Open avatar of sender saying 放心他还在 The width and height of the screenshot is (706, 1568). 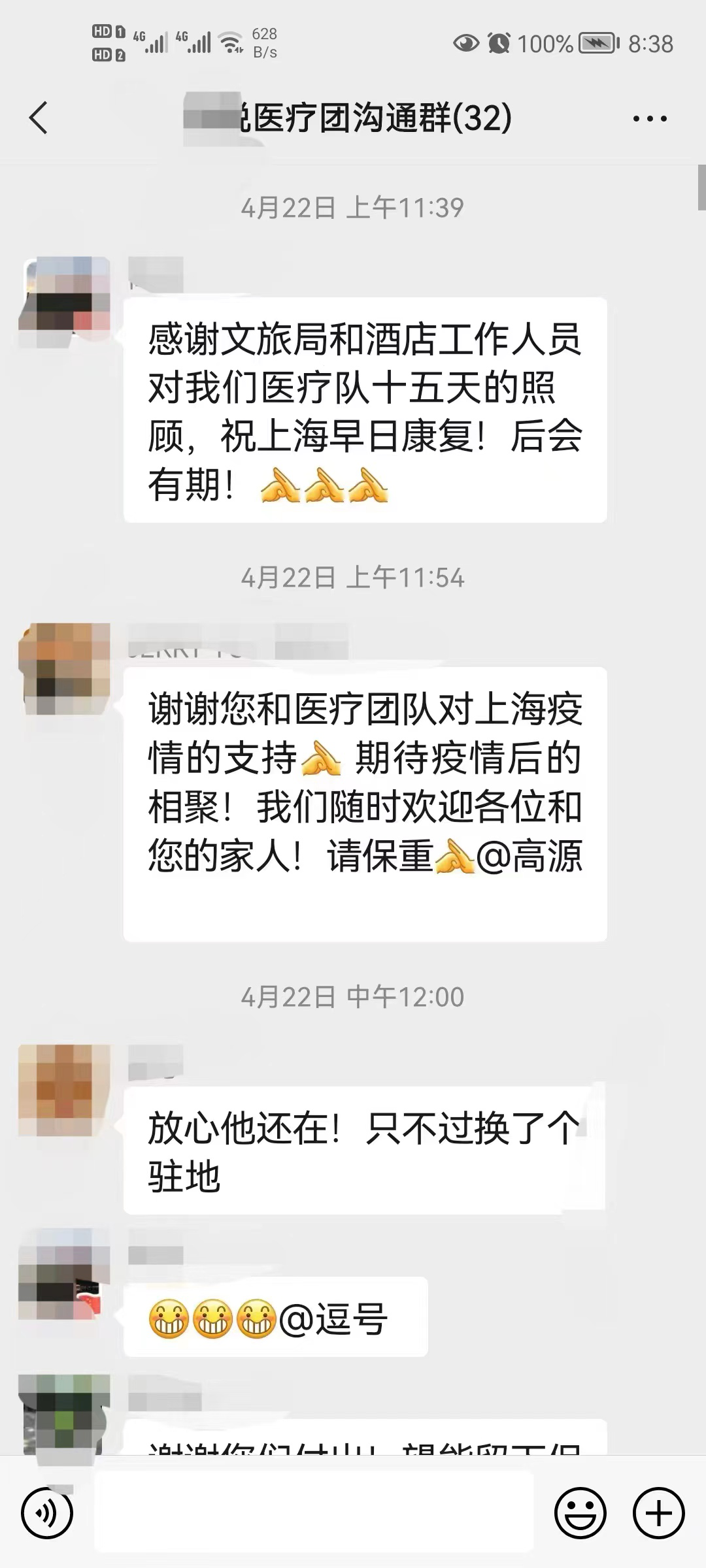coord(64,1090)
